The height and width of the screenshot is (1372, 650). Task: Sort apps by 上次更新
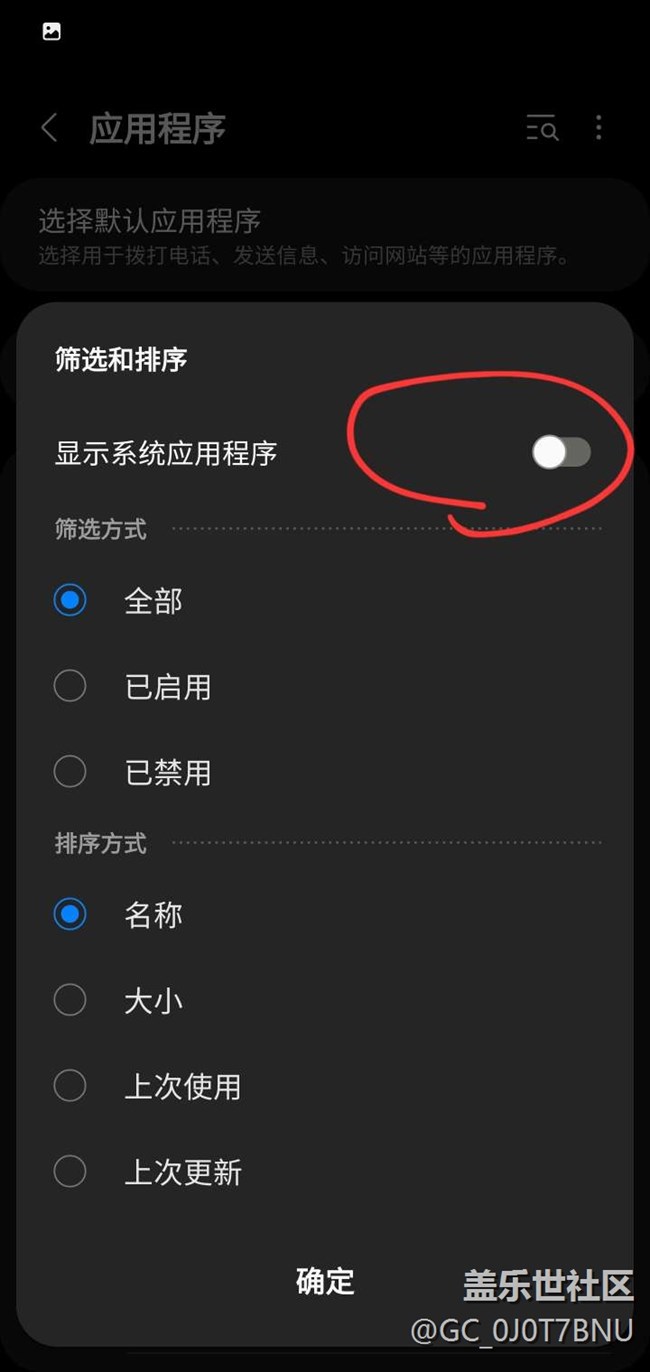70,1171
